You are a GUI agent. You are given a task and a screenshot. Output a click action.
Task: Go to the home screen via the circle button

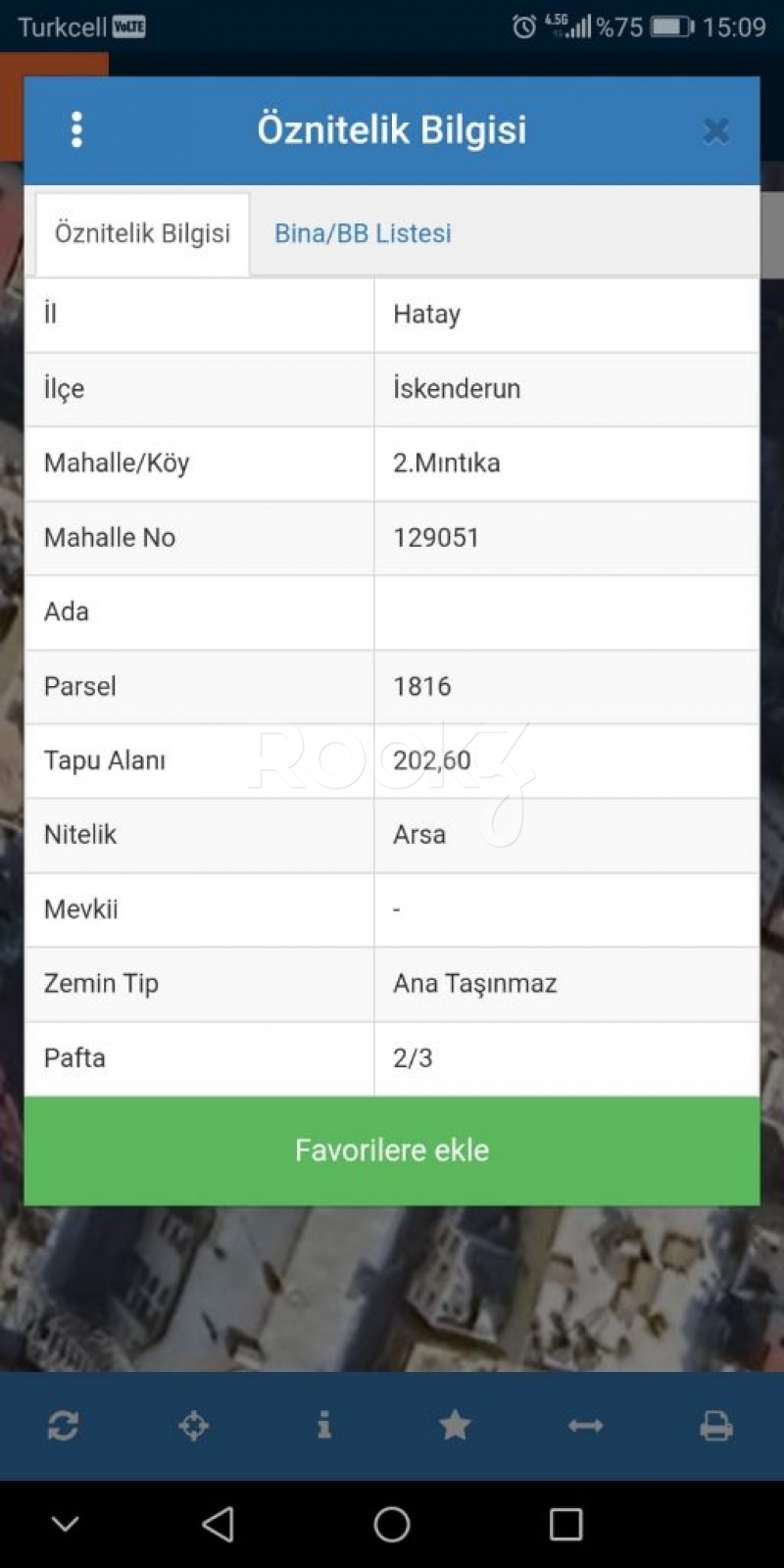point(392,1524)
